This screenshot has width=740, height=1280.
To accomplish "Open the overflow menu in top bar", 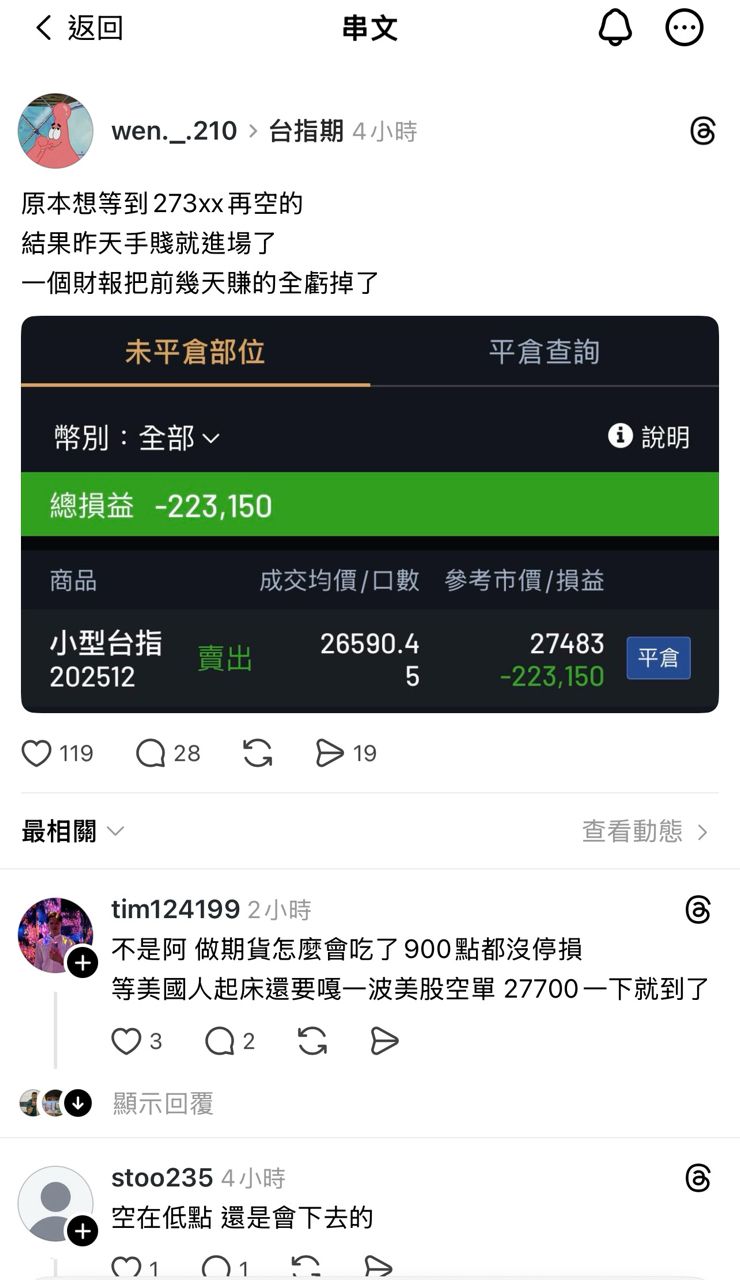I will pos(685,28).
